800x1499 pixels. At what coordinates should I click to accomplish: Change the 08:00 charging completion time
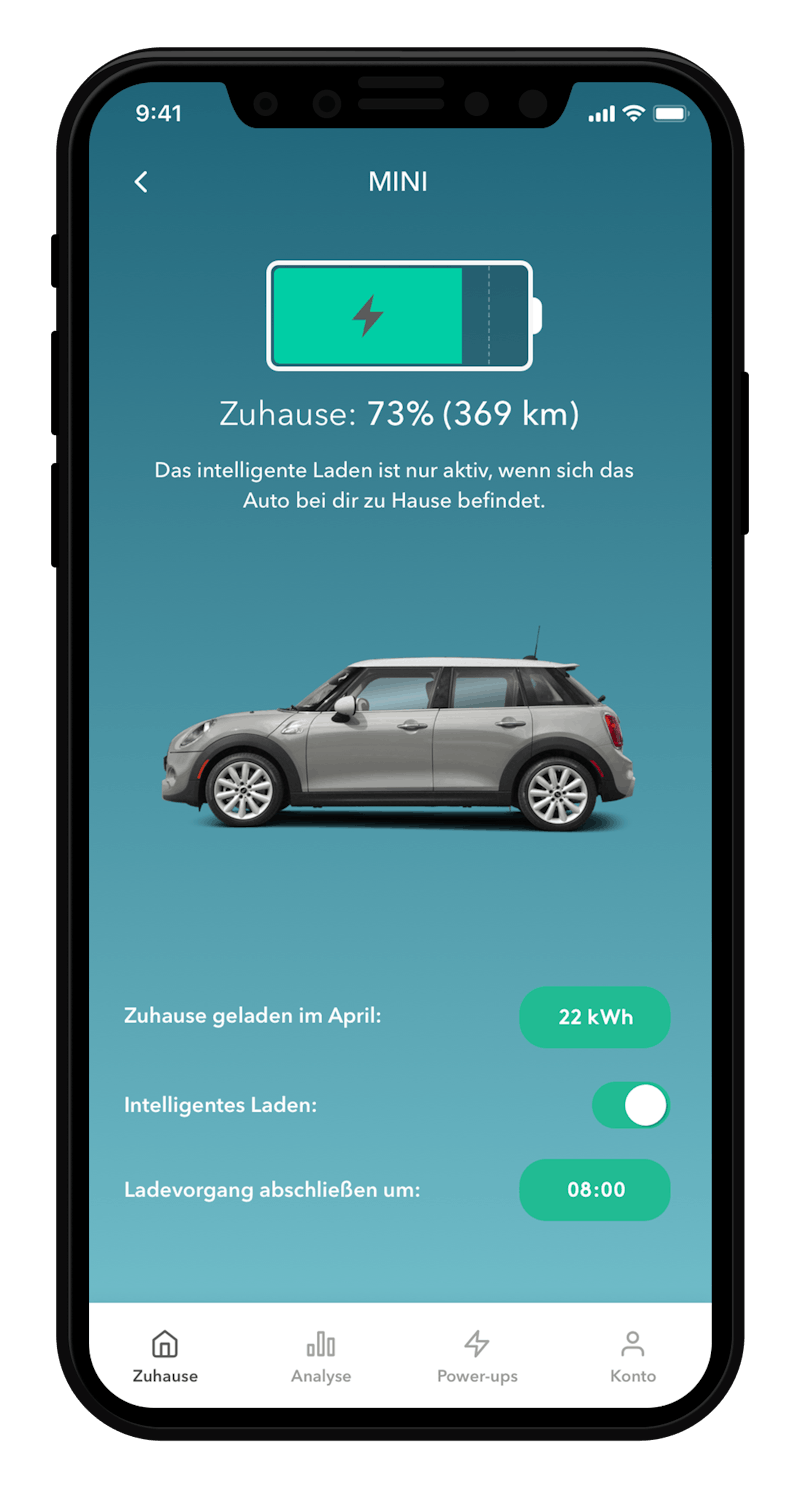595,1190
